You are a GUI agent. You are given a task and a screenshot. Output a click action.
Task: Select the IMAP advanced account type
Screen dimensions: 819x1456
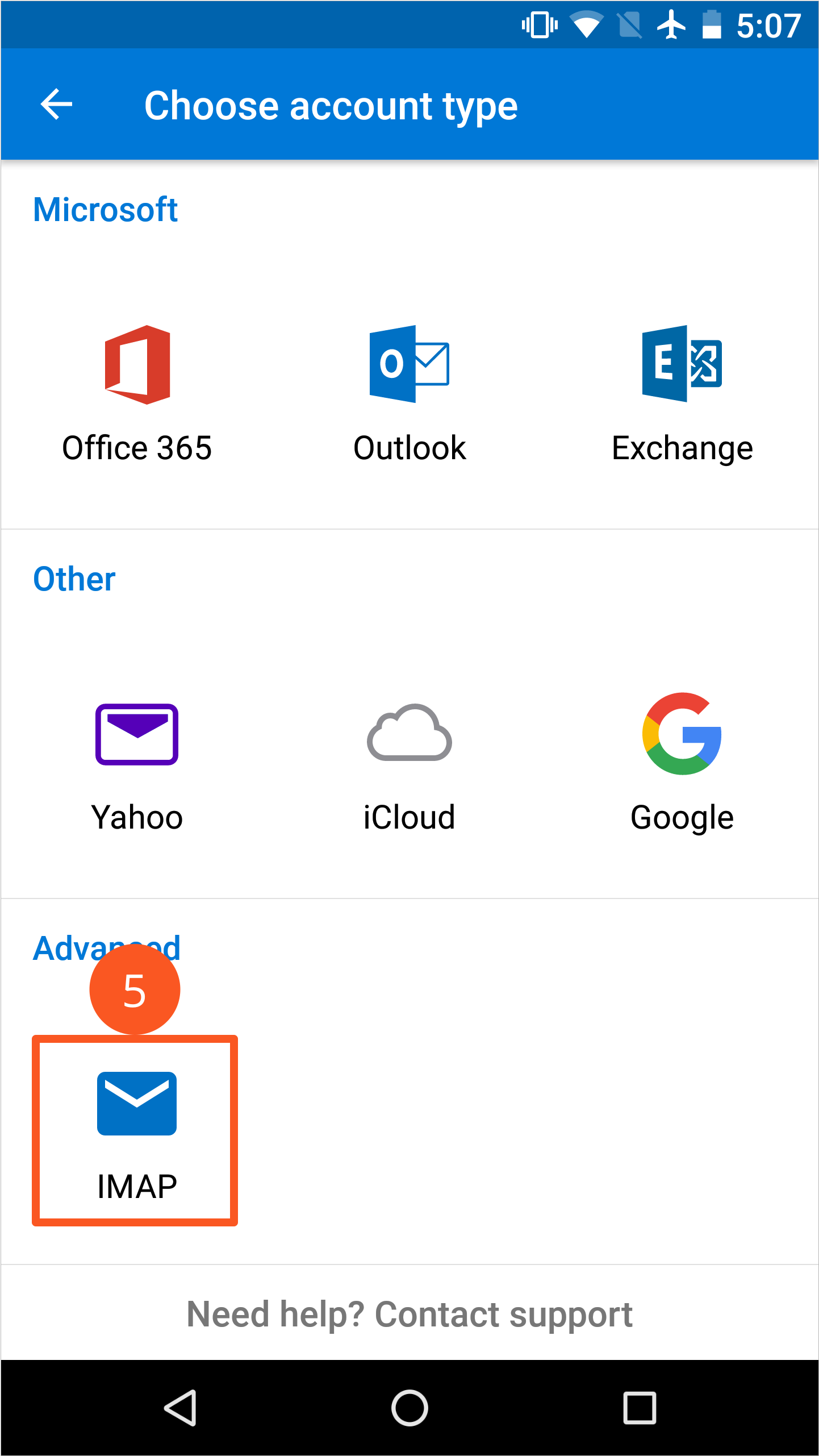135,1130
